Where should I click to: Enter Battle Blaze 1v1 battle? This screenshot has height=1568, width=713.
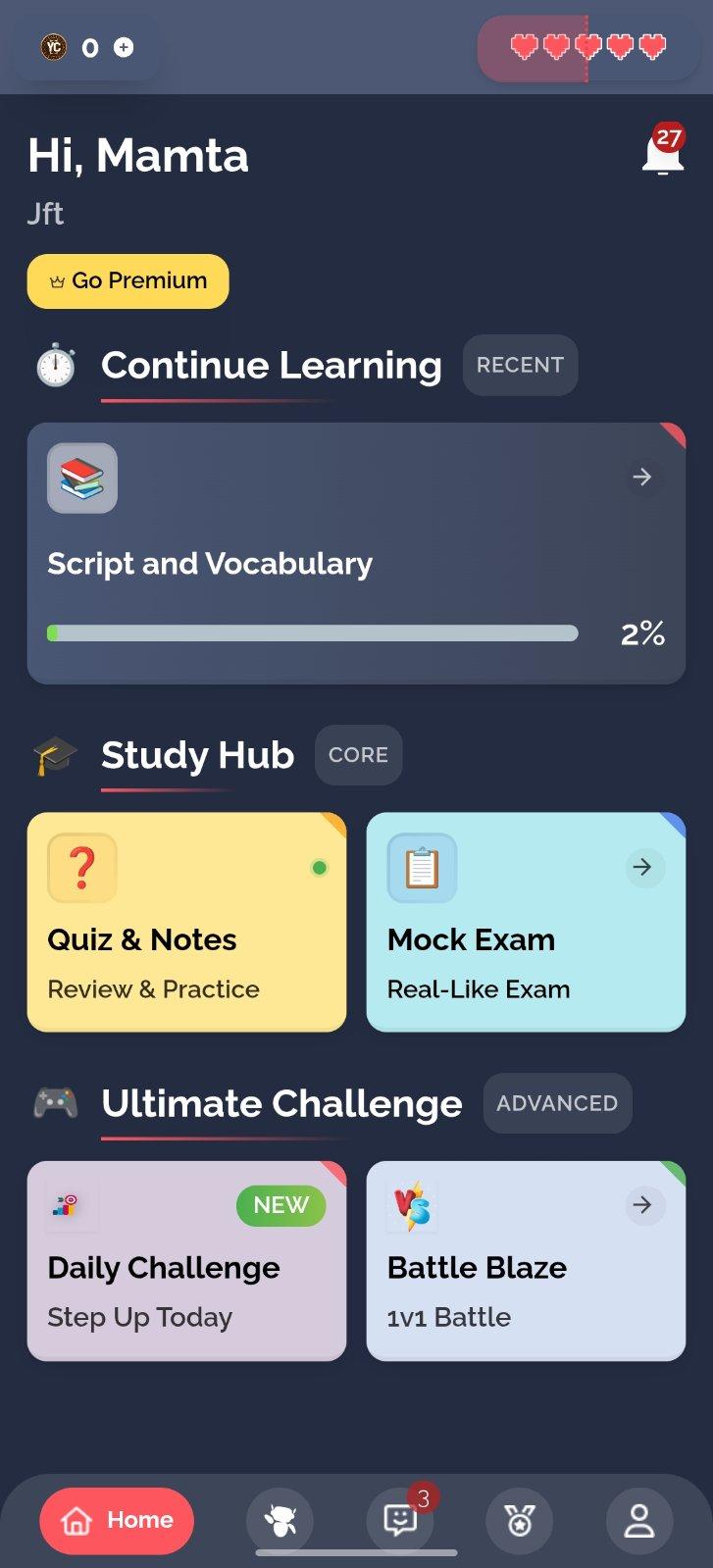[x=526, y=1261]
